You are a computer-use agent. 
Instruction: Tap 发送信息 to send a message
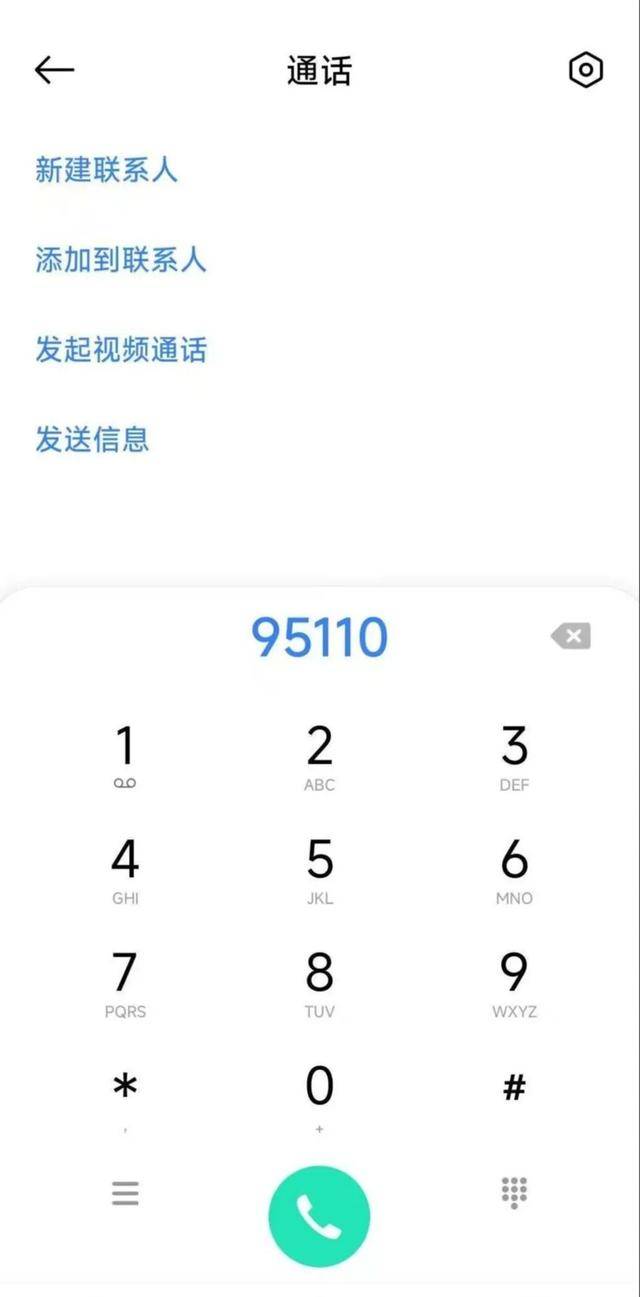[92, 438]
